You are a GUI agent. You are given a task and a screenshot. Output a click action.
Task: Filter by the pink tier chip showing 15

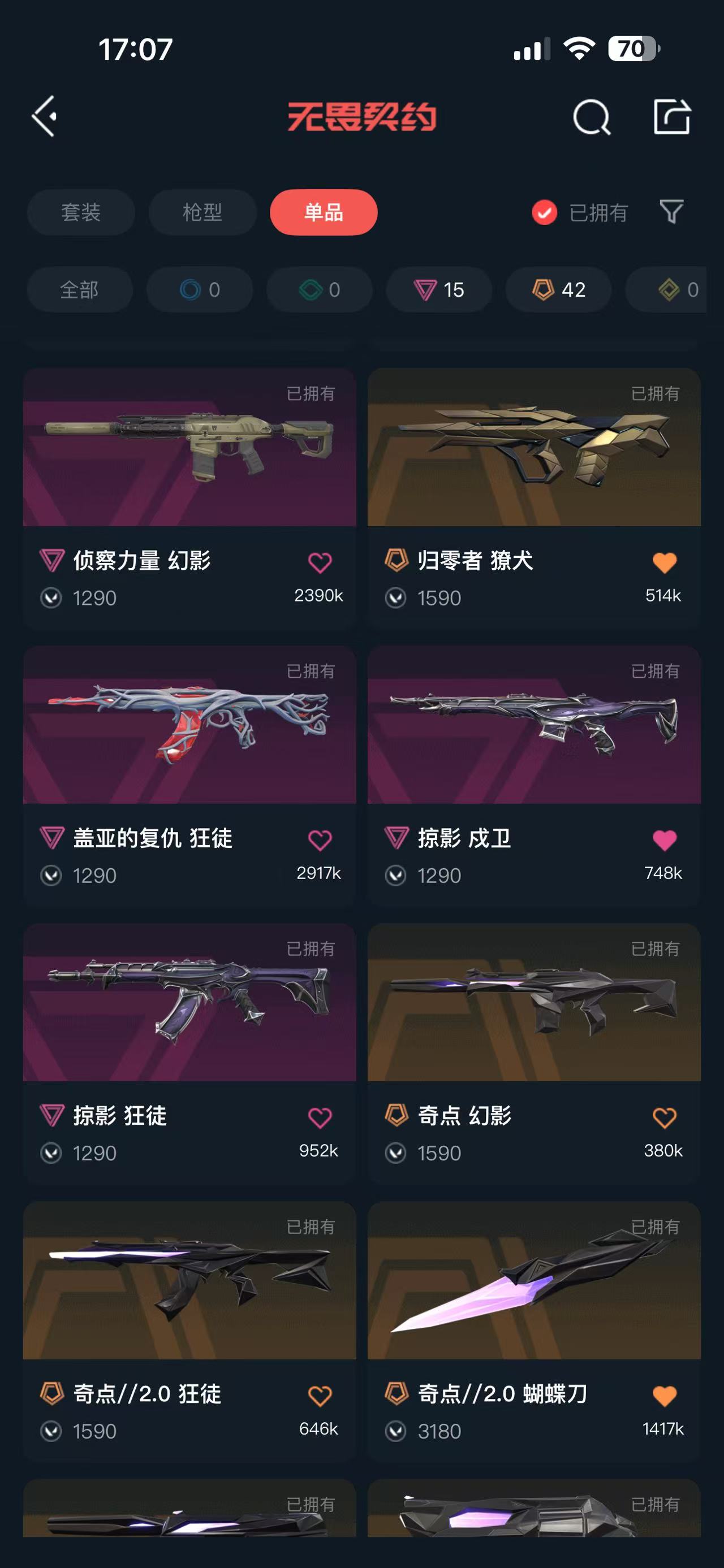439,290
